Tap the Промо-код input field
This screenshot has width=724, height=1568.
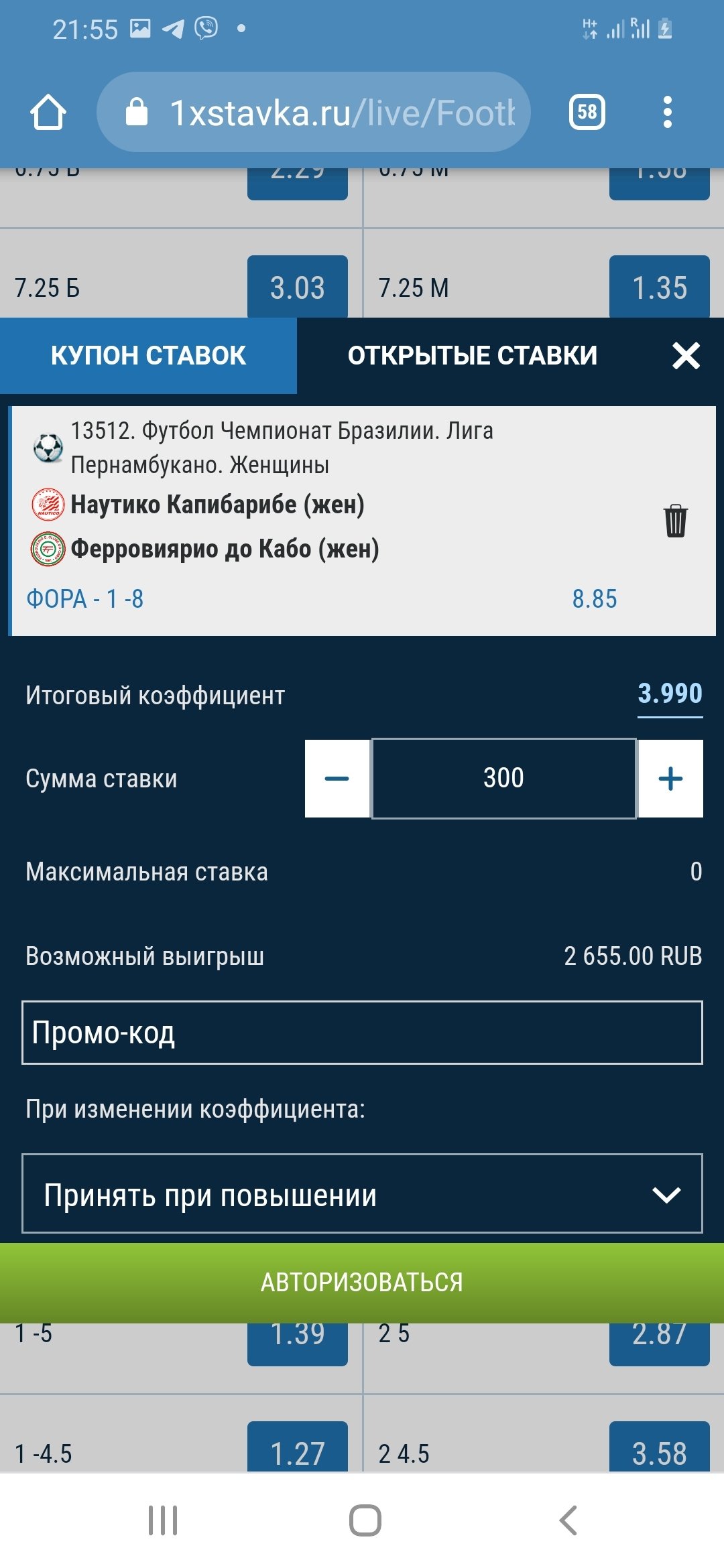click(x=362, y=1033)
